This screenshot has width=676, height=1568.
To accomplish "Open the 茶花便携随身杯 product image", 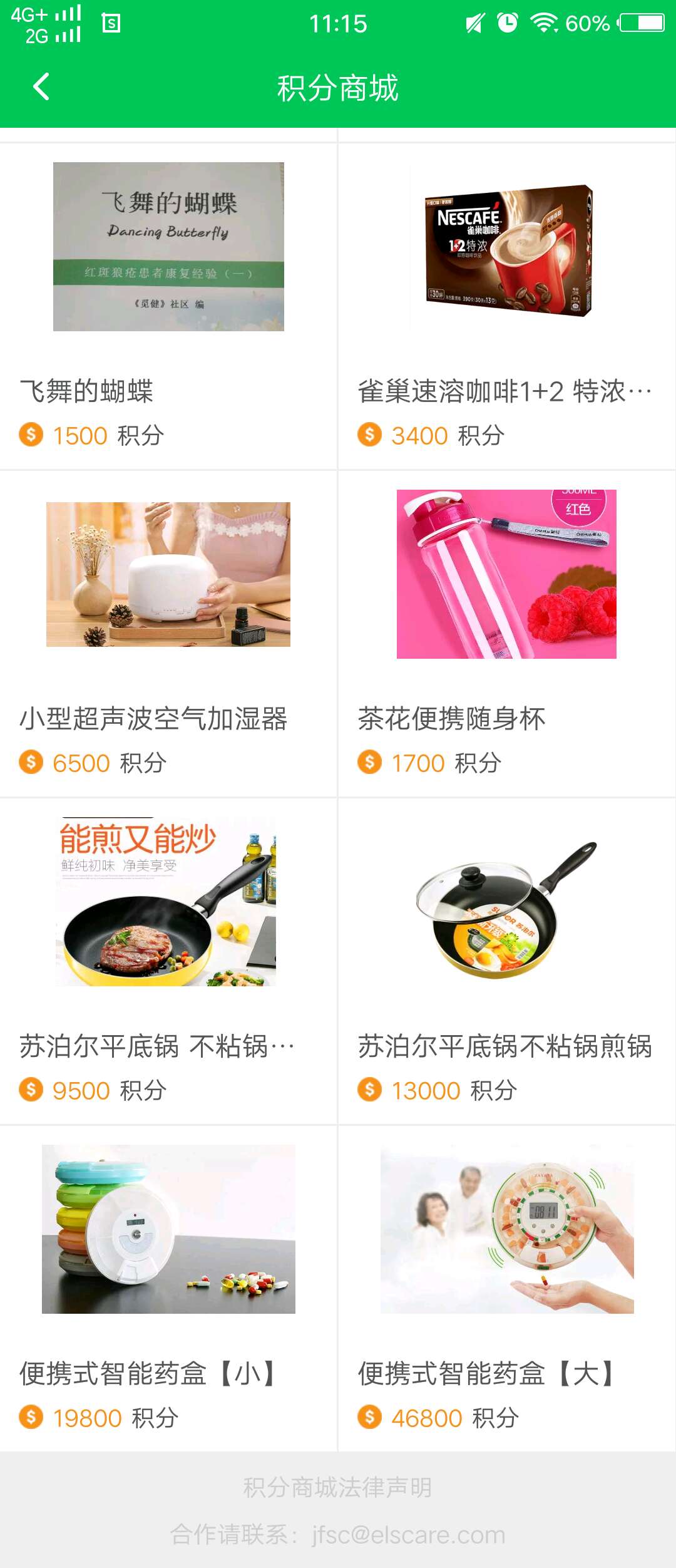I will point(507,573).
